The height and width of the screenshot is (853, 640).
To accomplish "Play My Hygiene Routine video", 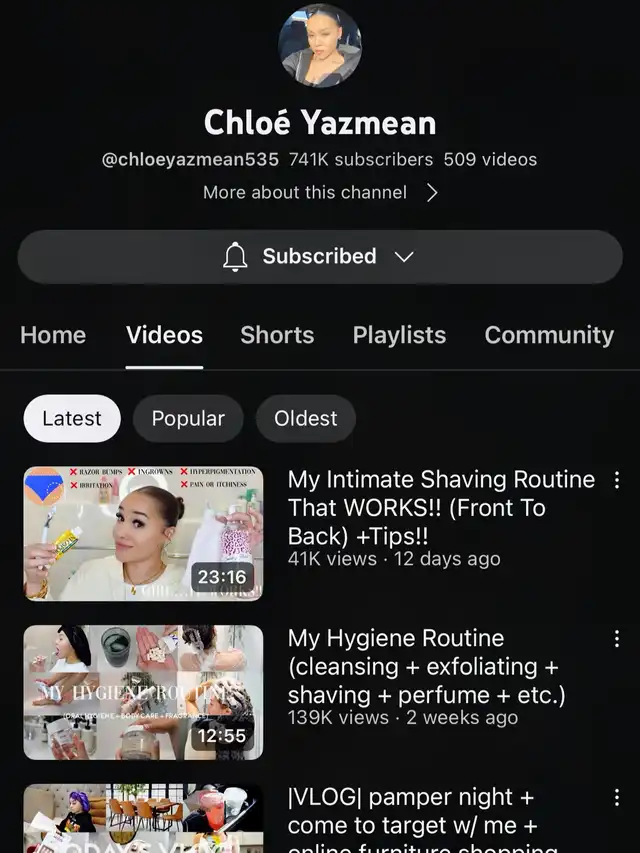I will pos(144,692).
